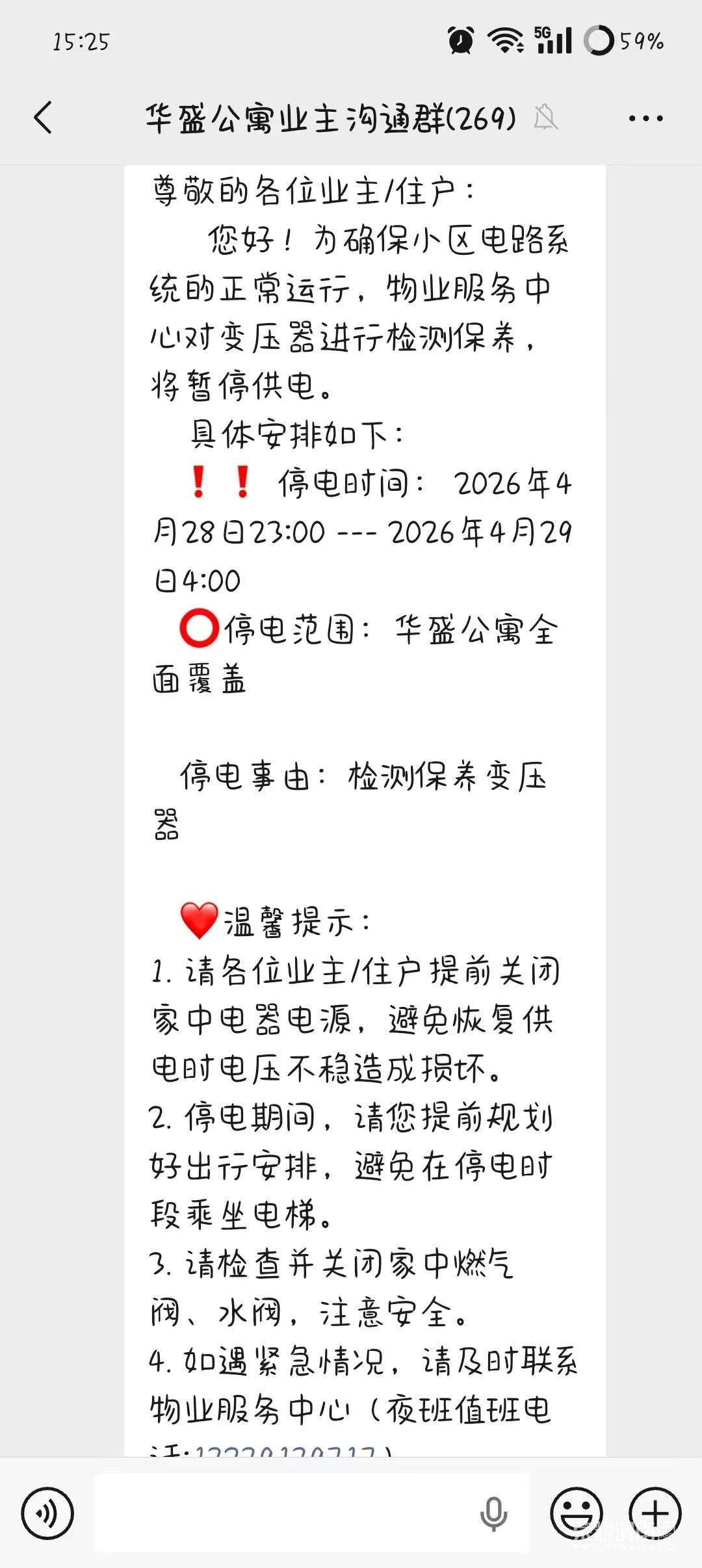Focus the message text field
The width and height of the screenshot is (702, 1568).
[x=286, y=1513]
